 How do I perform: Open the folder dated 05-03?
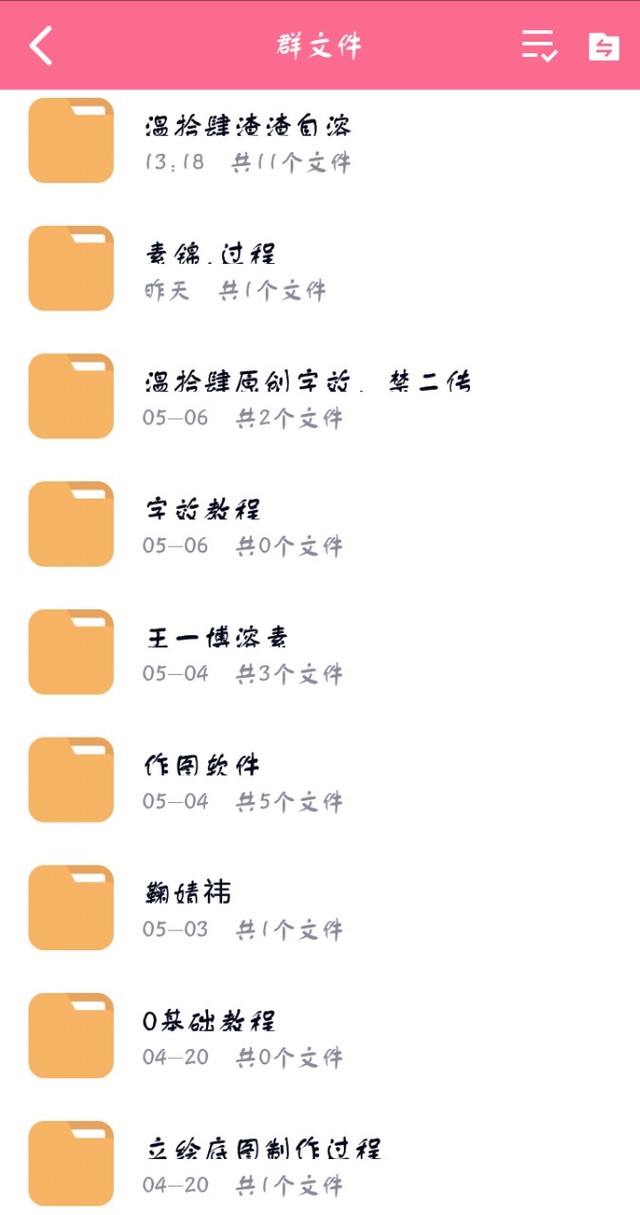tap(320, 909)
